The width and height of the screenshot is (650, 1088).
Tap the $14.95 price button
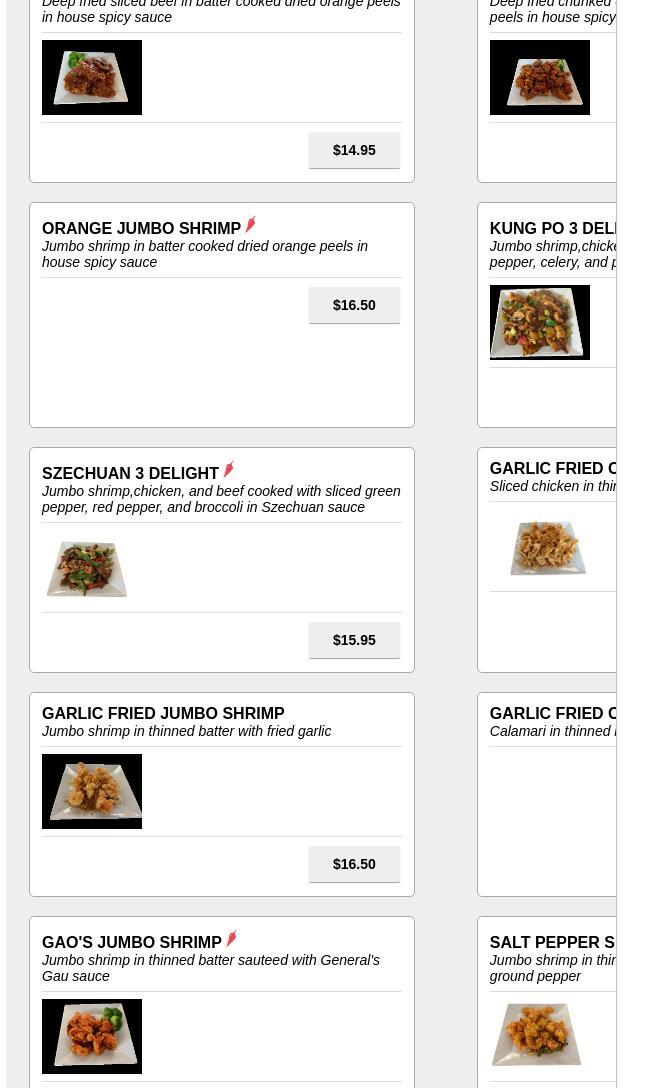coord(354,150)
